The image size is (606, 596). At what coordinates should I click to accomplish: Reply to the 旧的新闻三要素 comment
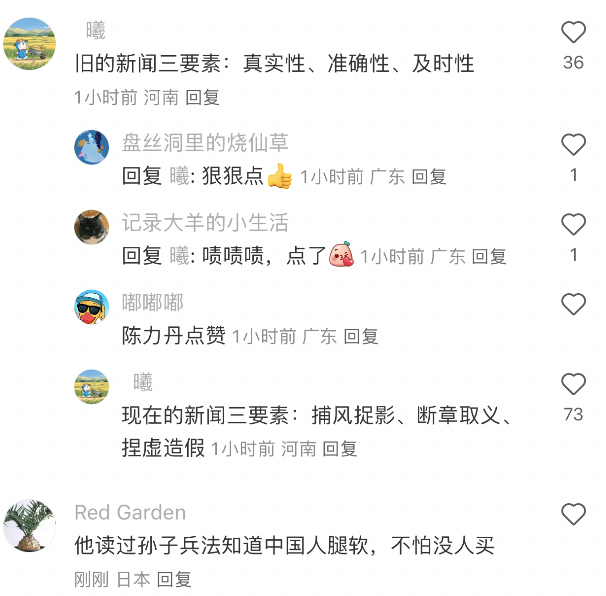202,98
